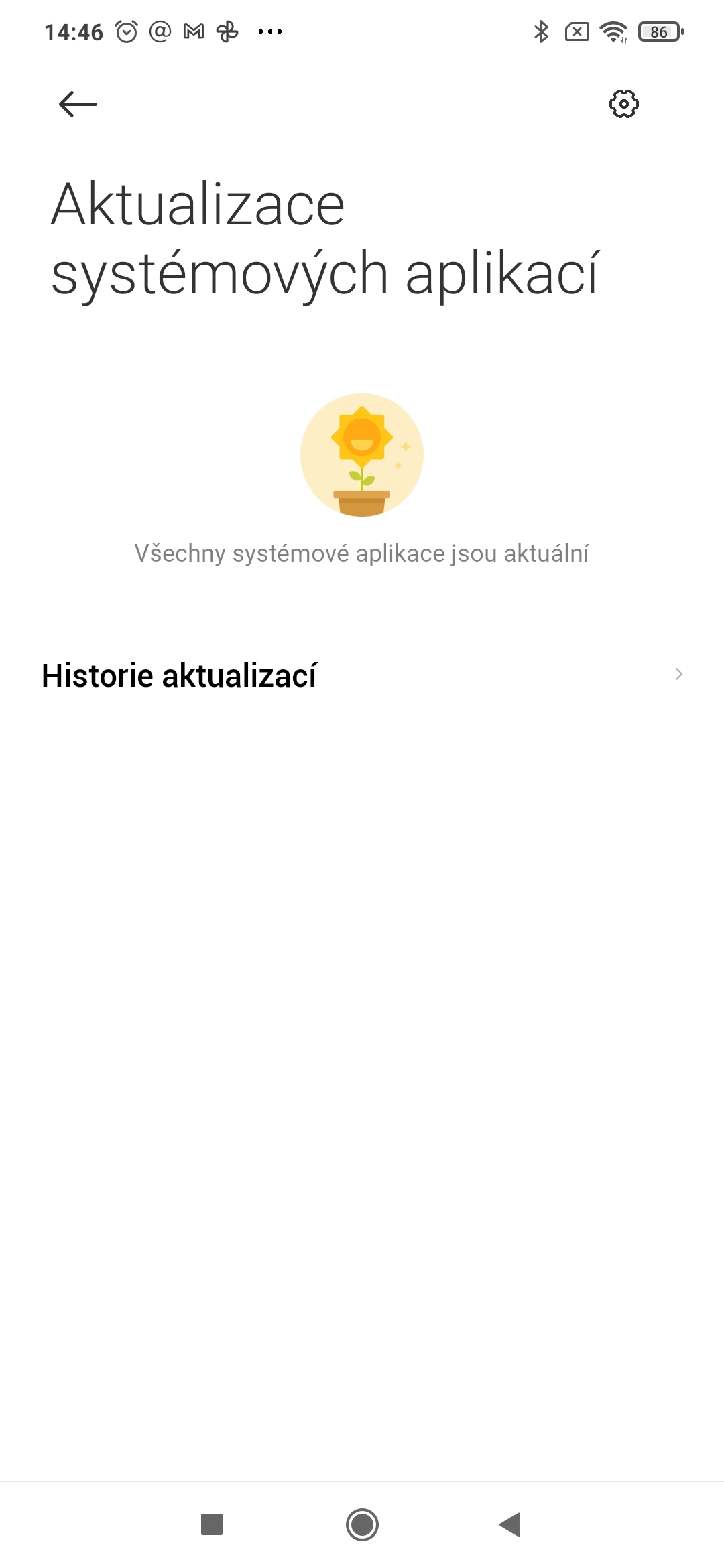Go back using the top arrow

tap(78, 105)
